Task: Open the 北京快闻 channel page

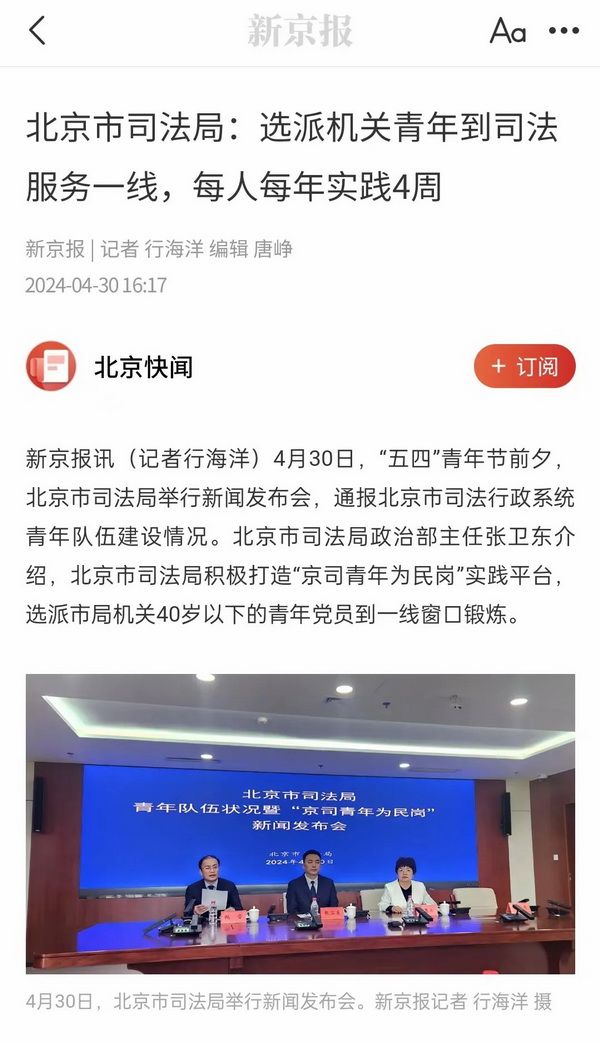Action: [143, 367]
